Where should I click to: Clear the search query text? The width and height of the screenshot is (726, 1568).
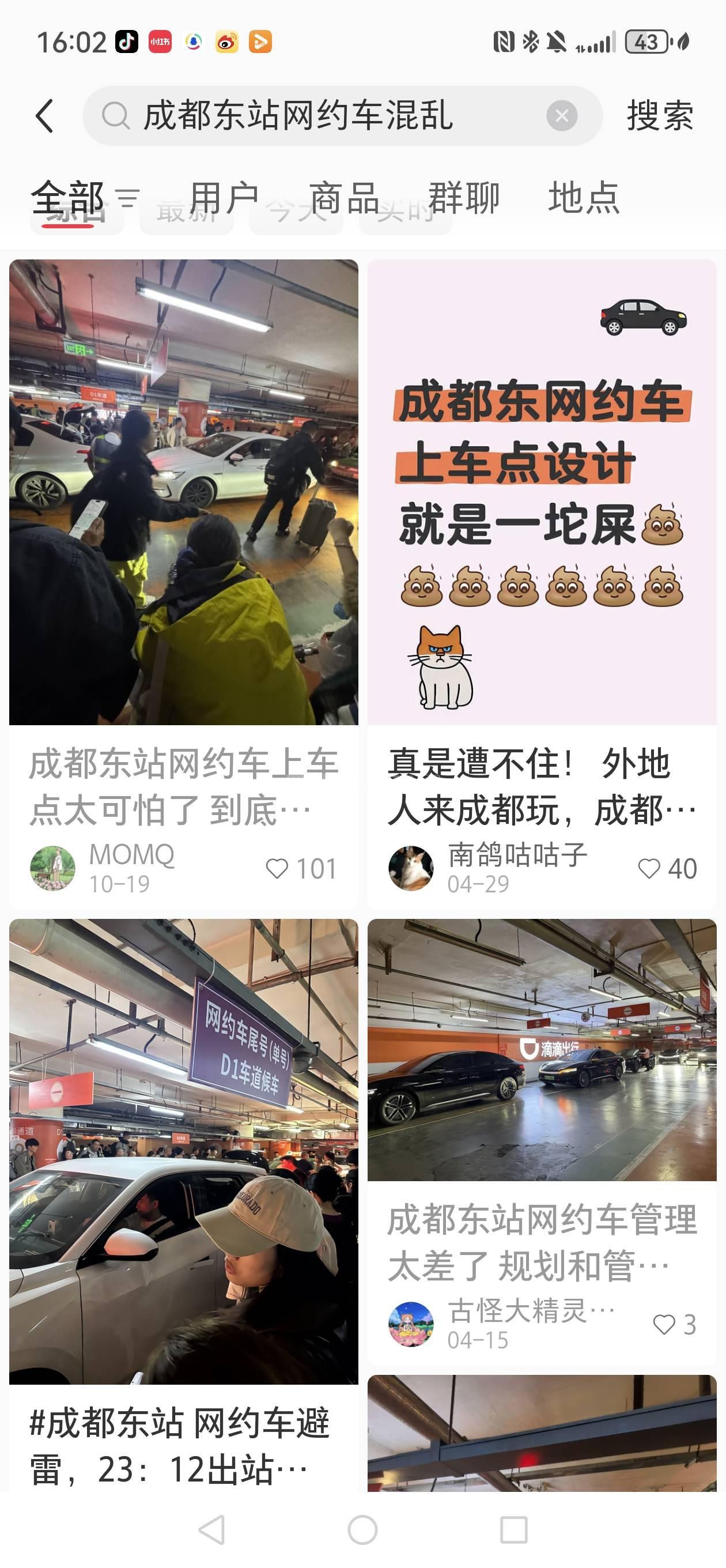pos(561,116)
